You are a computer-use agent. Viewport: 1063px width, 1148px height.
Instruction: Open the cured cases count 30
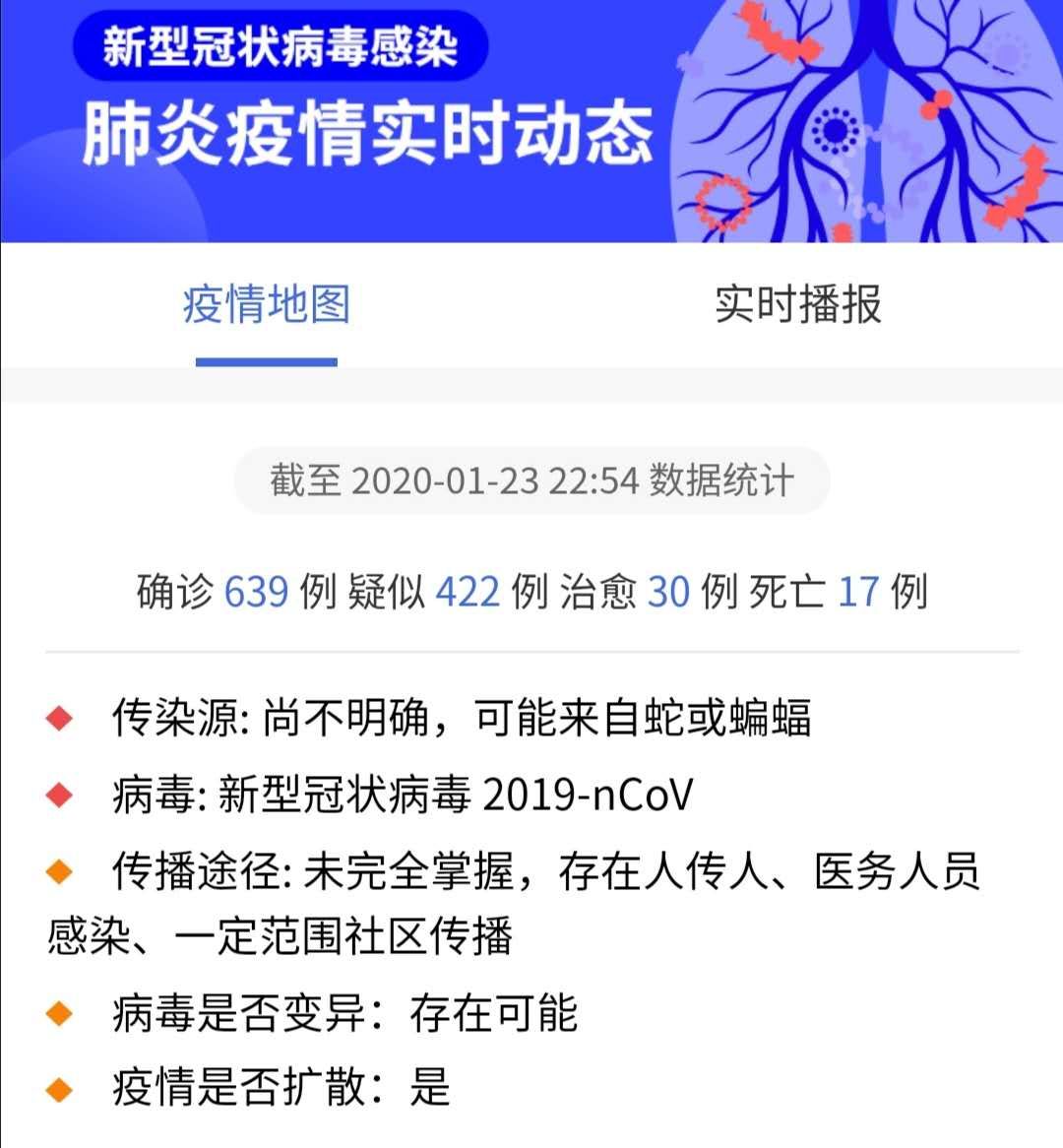668,592
